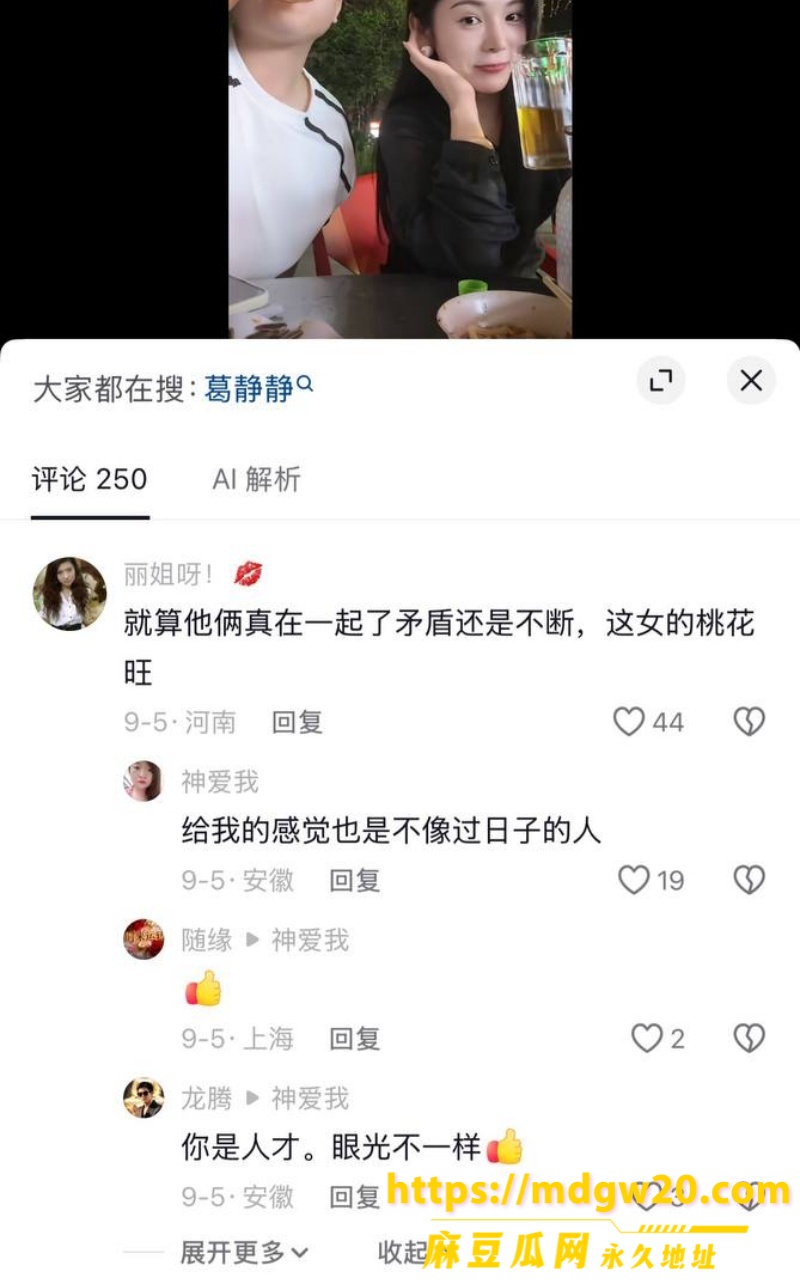Open 丽姐呀's profile avatar
Screen dimensions: 800x1280
(x=70, y=594)
